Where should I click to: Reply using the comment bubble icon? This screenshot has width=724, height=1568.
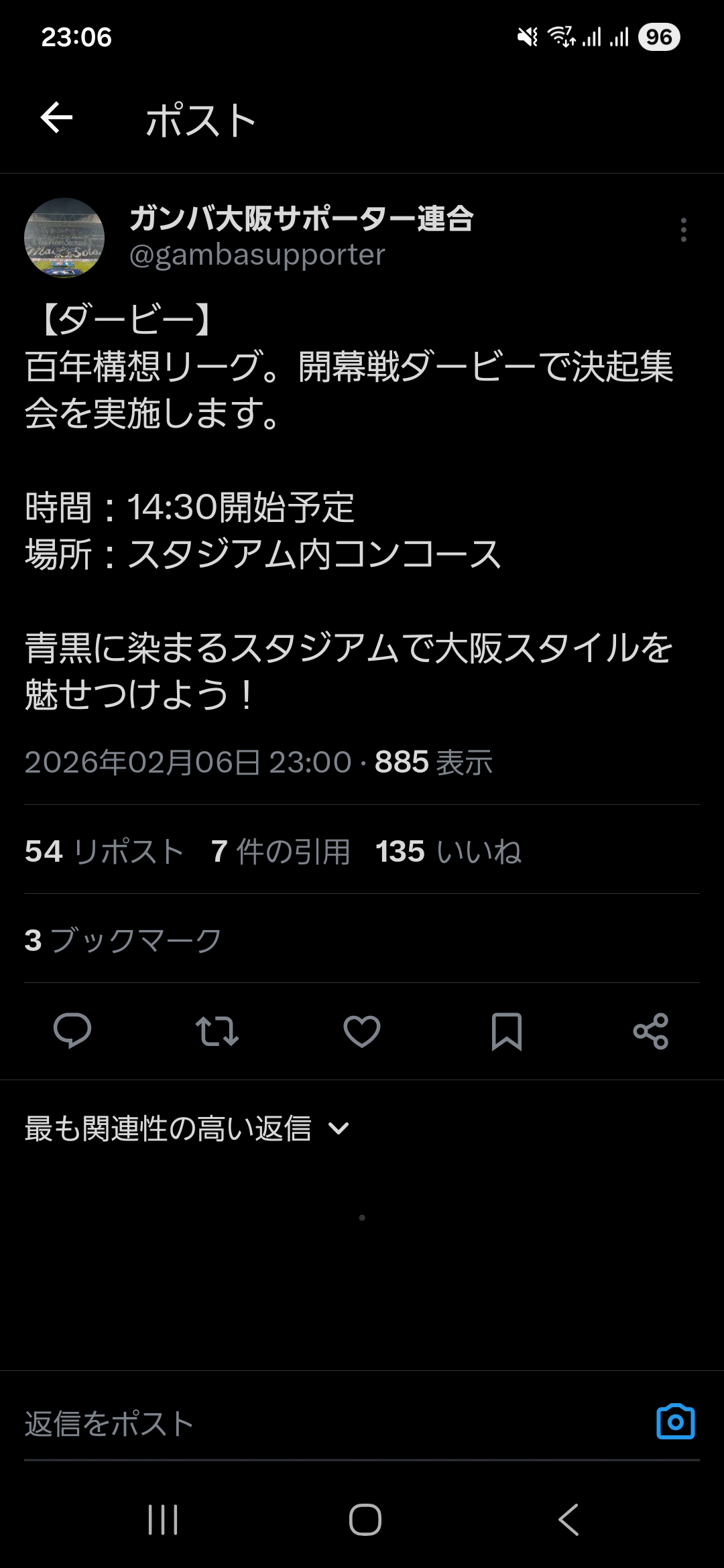[72, 1031]
